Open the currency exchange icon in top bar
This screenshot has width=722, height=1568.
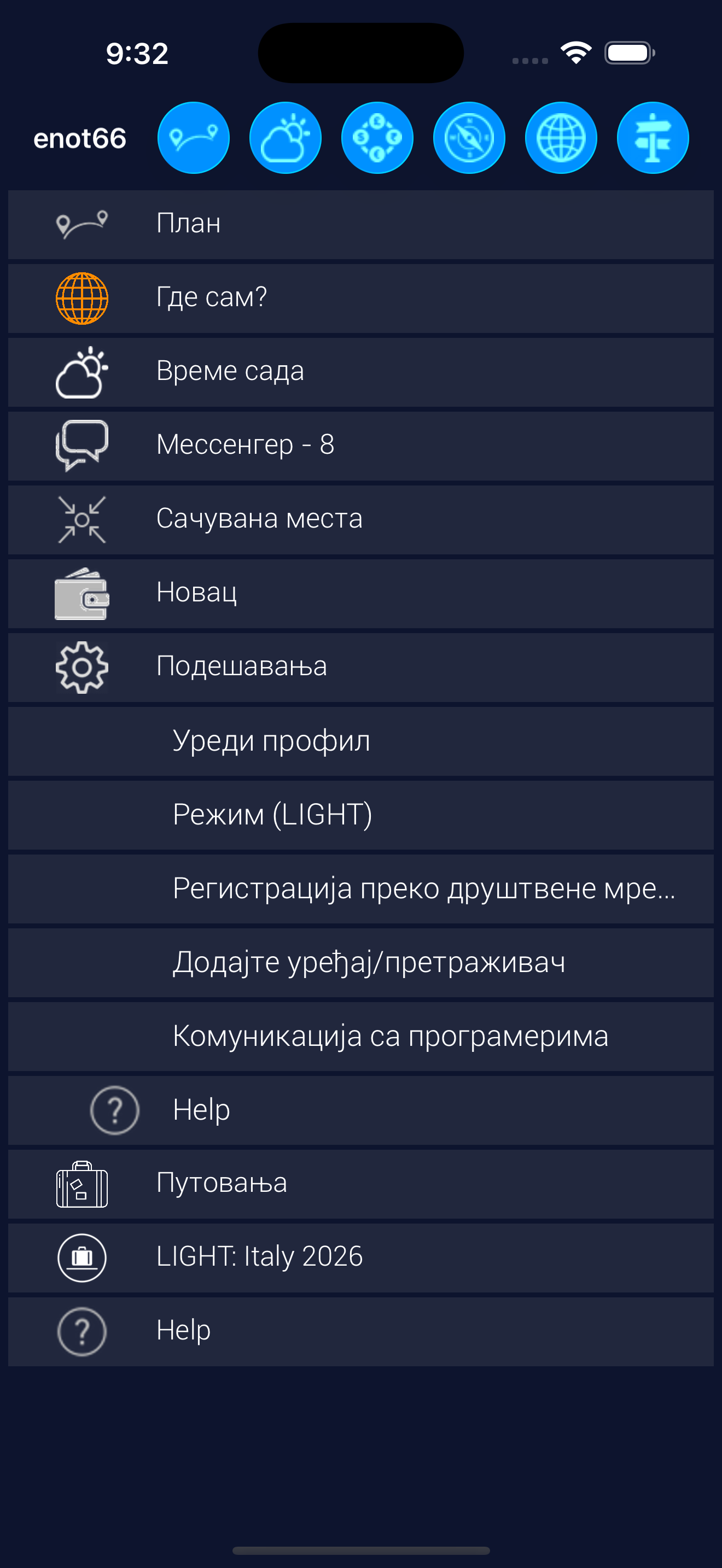[377, 138]
